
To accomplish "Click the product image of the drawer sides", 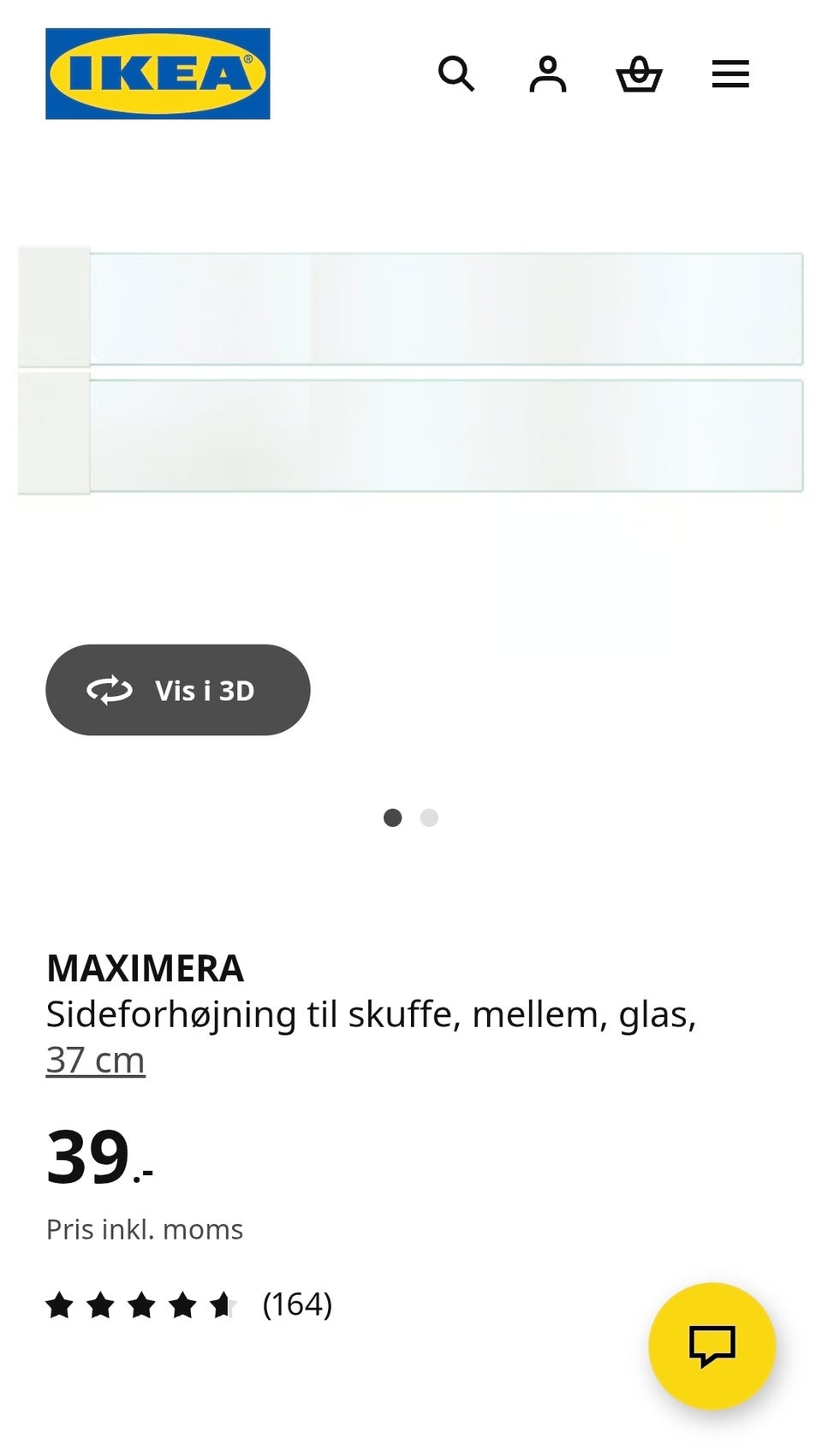I will pyautogui.click(x=411, y=368).
